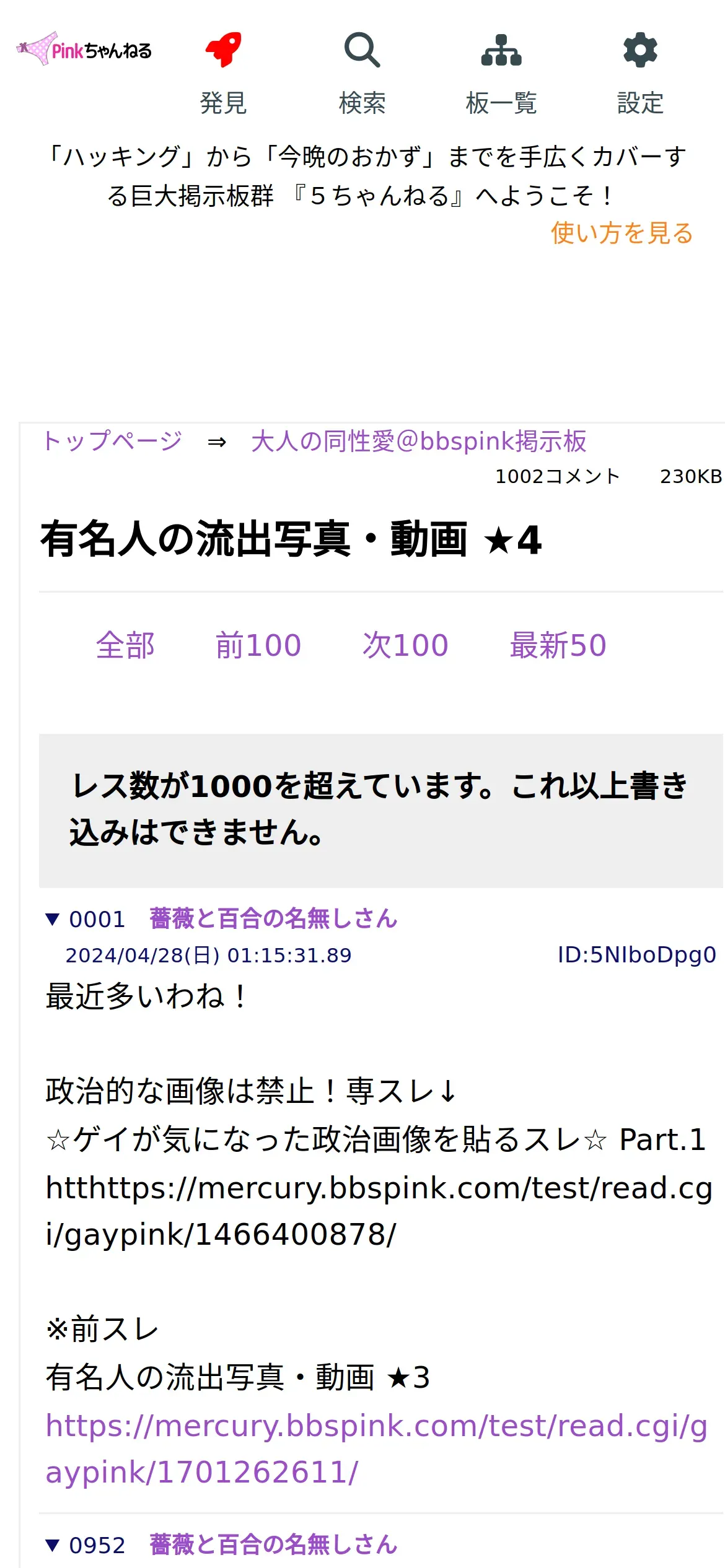725x1568 pixels.
Task: Show 全部 comments
Action: point(125,645)
